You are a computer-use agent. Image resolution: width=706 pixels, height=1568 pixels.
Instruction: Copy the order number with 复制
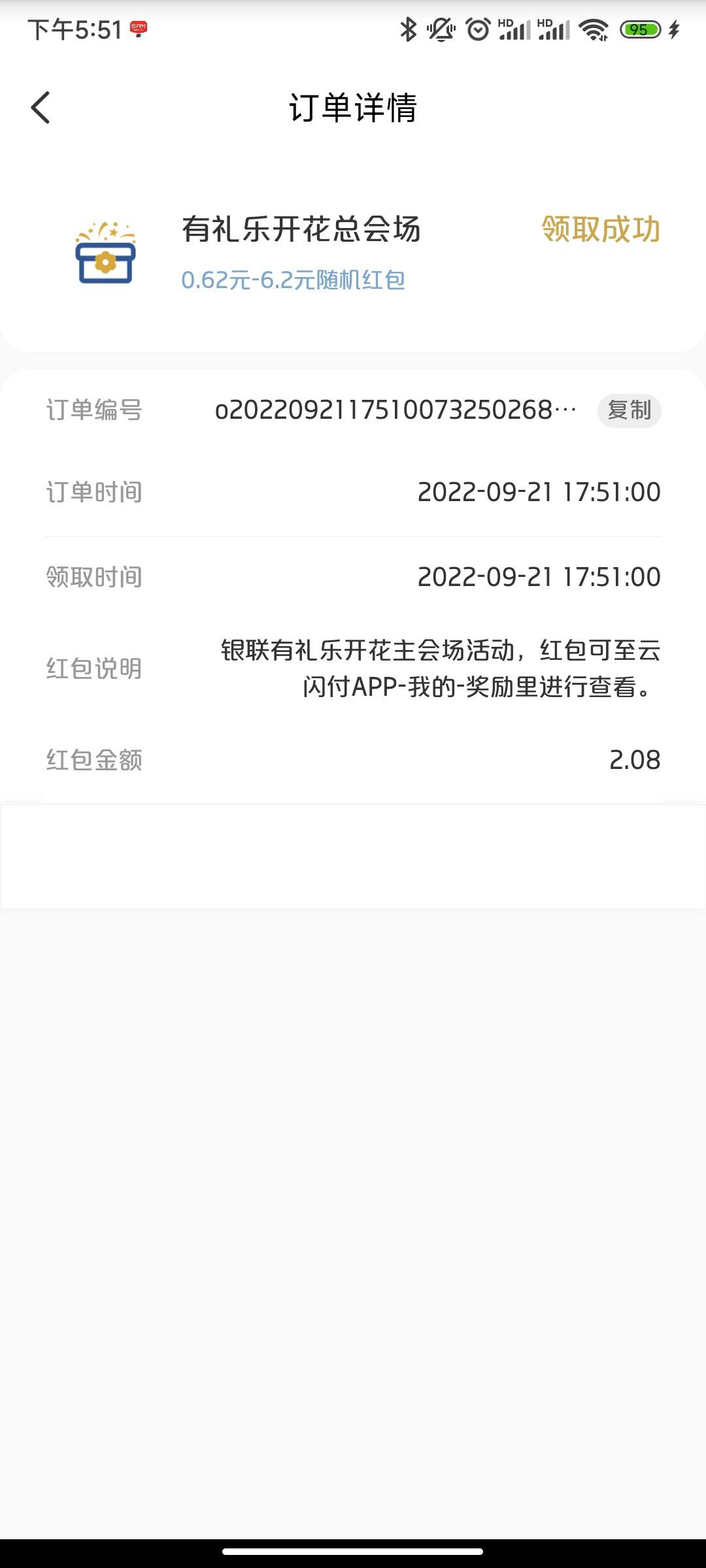[629, 410]
